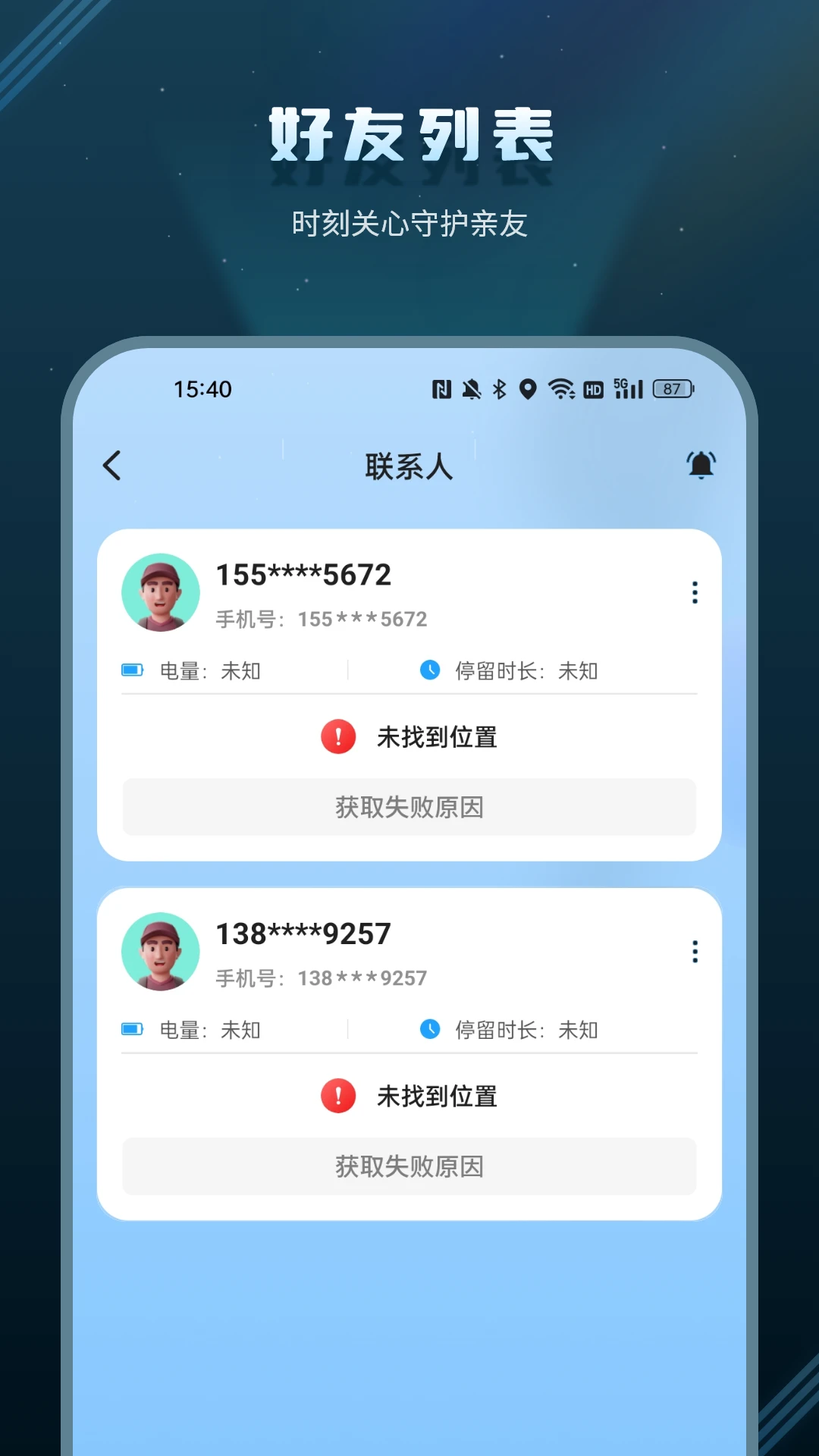Viewport: 819px width, 1456px height.
Task: Click 获取失败原因 for 138****9257
Action: click(x=409, y=1166)
